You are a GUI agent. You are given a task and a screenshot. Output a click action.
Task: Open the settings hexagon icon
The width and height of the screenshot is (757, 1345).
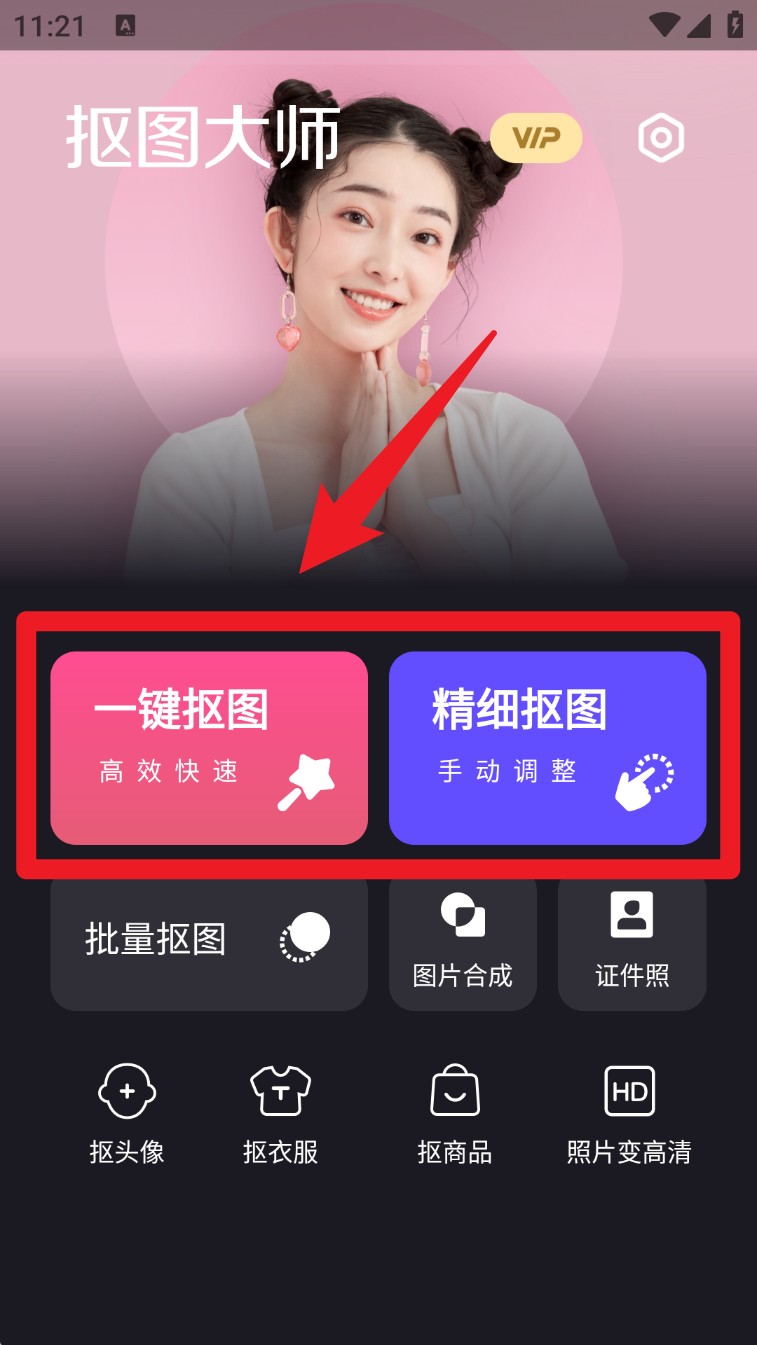coord(661,138)
